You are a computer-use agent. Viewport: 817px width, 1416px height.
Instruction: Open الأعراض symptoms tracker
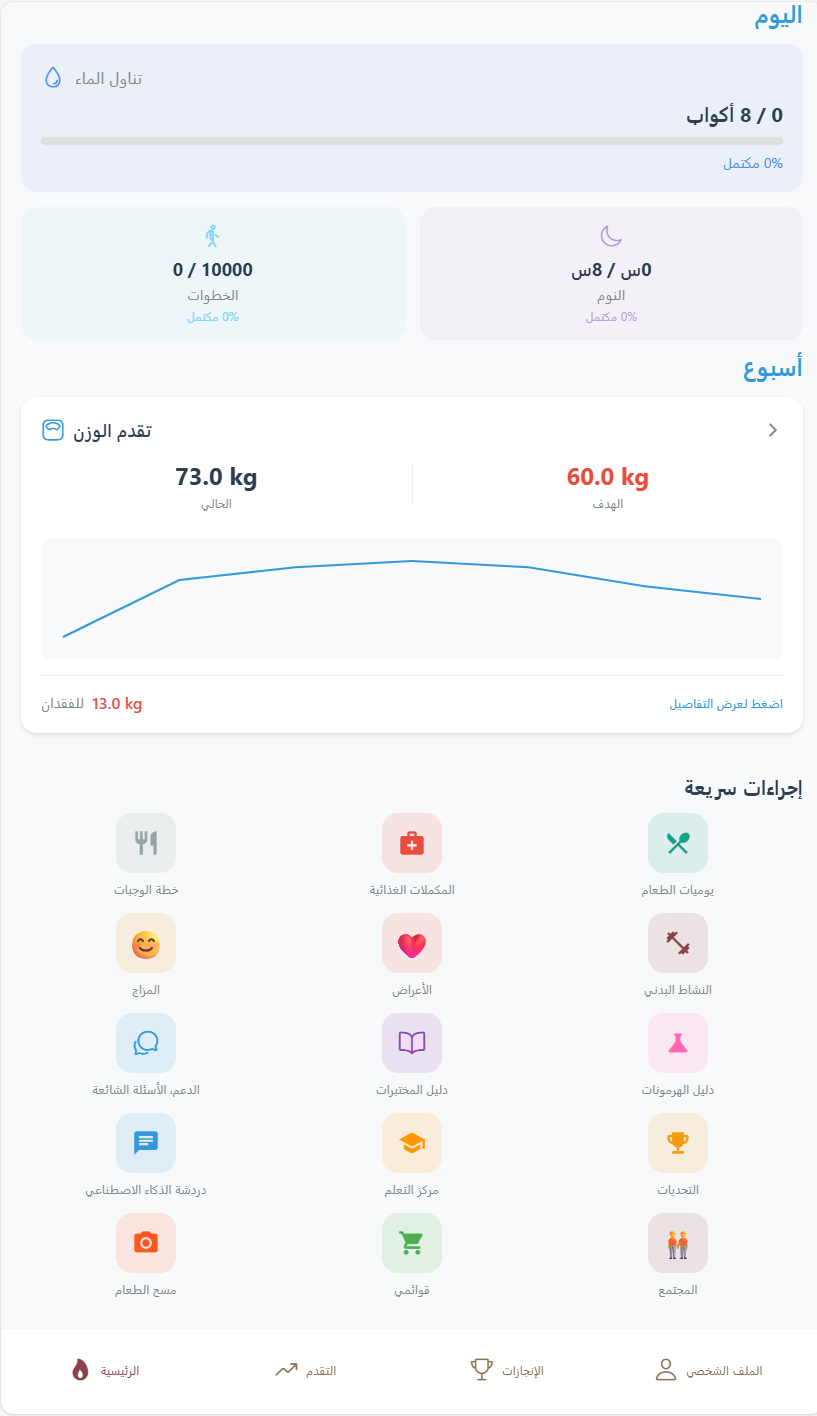[412, 943]
